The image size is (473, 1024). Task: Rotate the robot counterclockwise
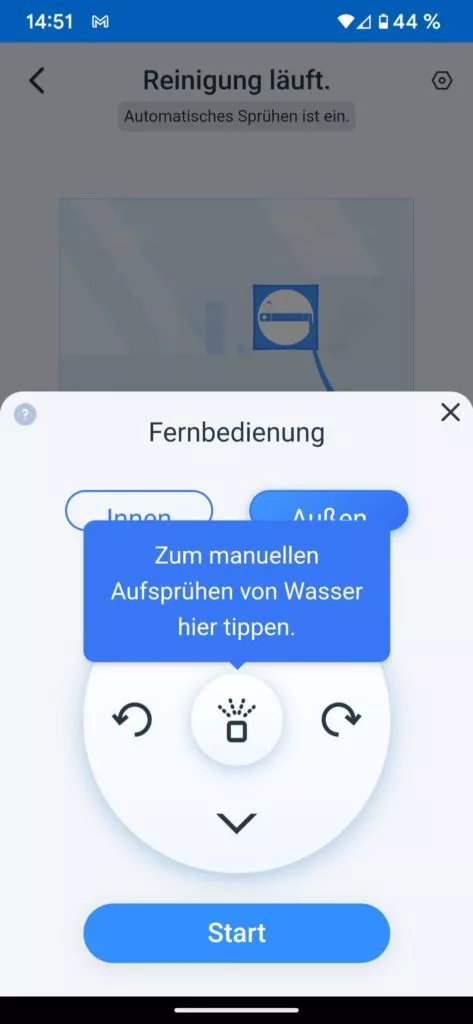click(133, 720)
